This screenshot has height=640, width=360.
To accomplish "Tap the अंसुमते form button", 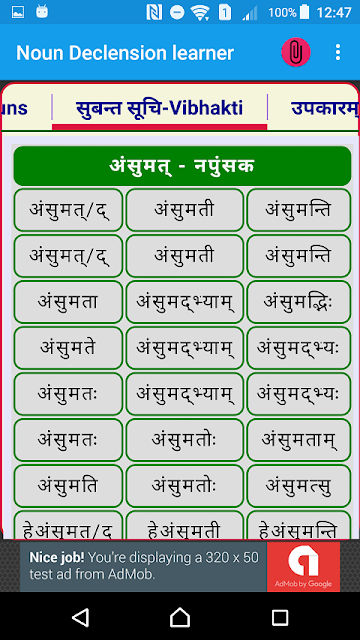I will pos(68,348).
